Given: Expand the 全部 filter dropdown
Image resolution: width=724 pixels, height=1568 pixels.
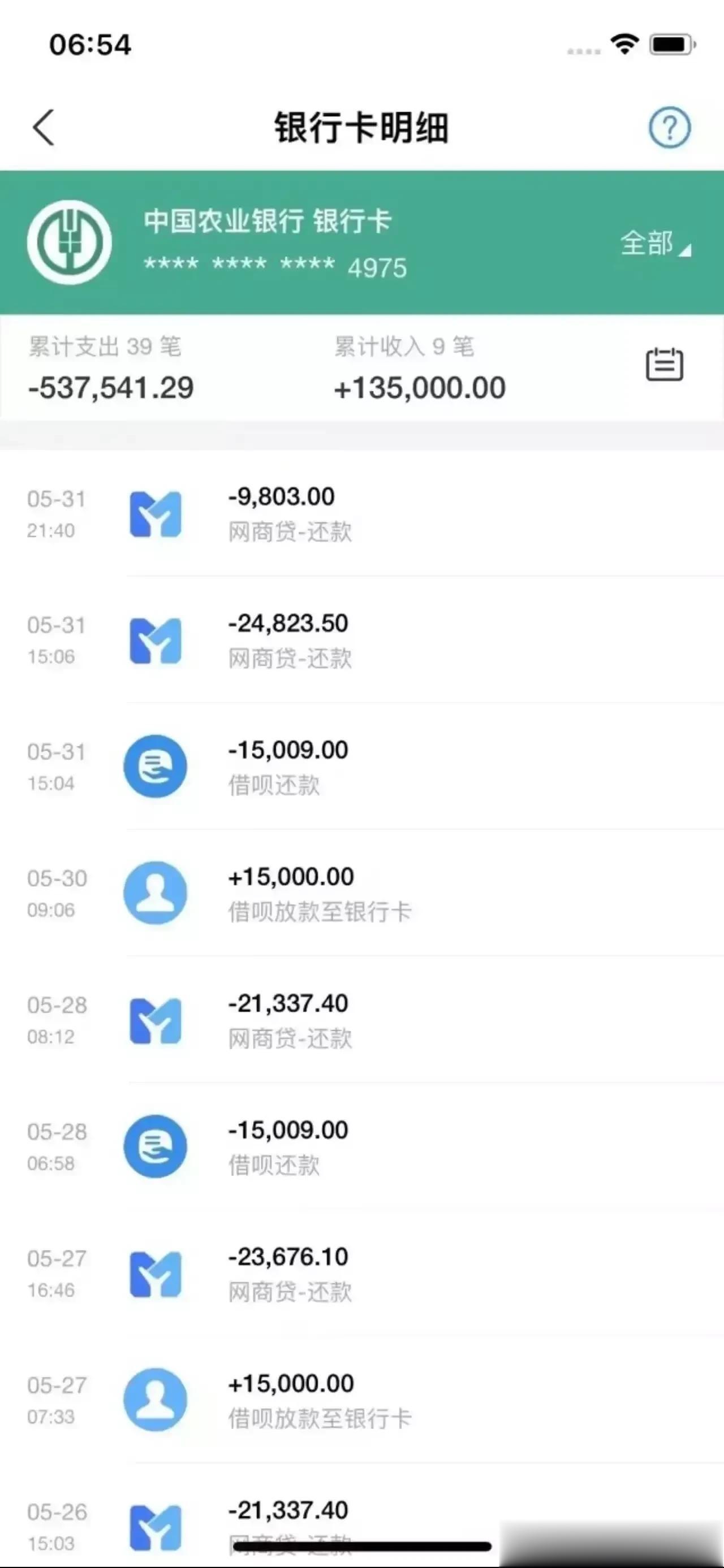Looking at the screenshot, I should [656, 243].
